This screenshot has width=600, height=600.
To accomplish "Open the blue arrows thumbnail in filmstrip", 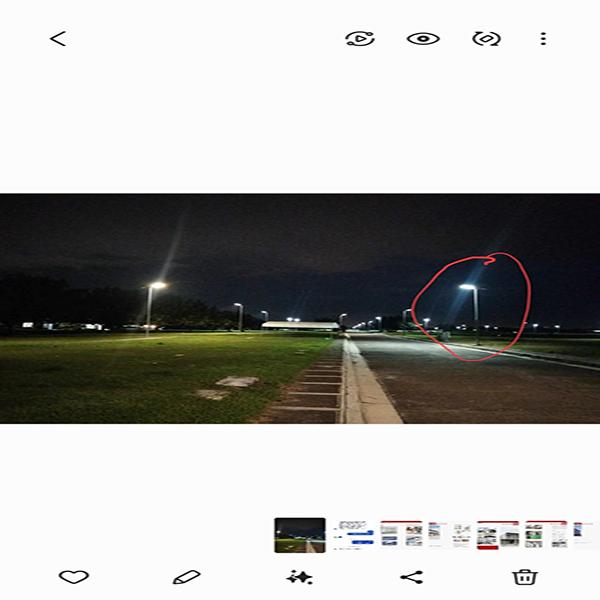I will pos(353,535).
